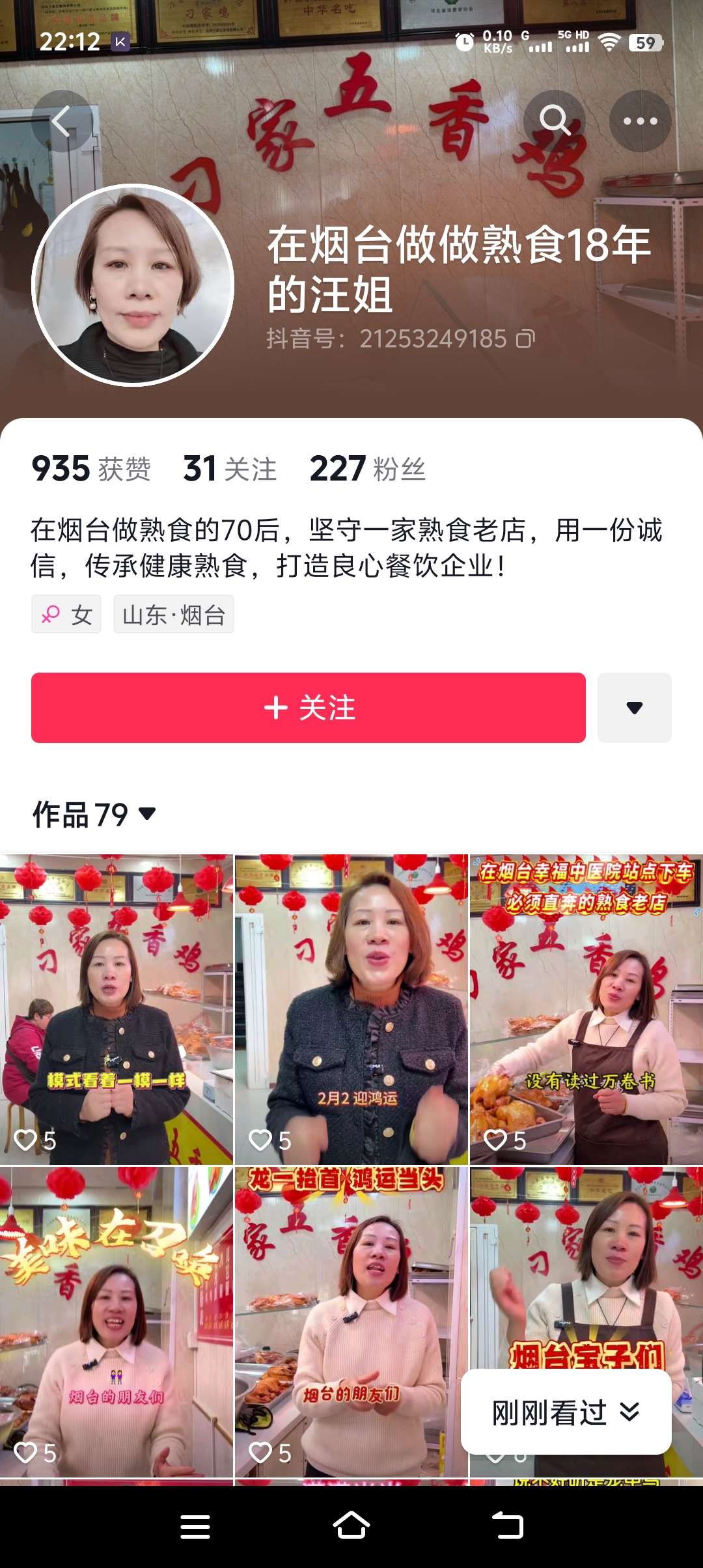Go to the phone home screen
This screenshot has width=703, height=1568.
coord(351,1526)
